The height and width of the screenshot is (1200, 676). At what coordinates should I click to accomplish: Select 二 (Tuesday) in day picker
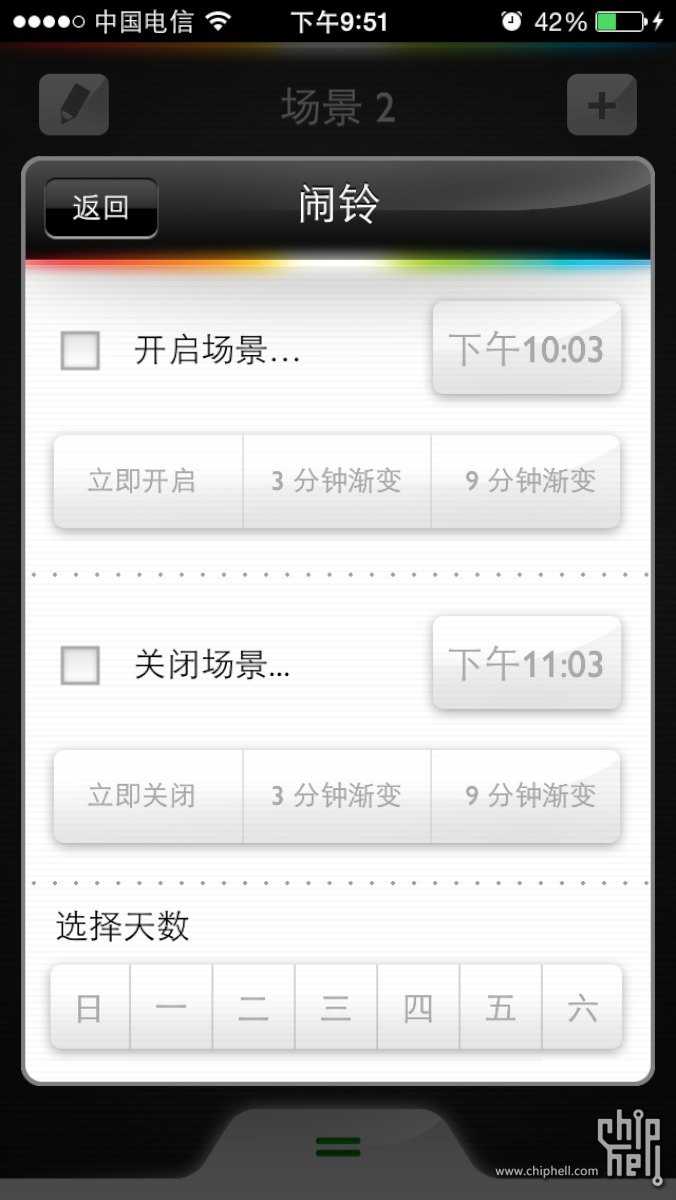tap(254, 1008)
